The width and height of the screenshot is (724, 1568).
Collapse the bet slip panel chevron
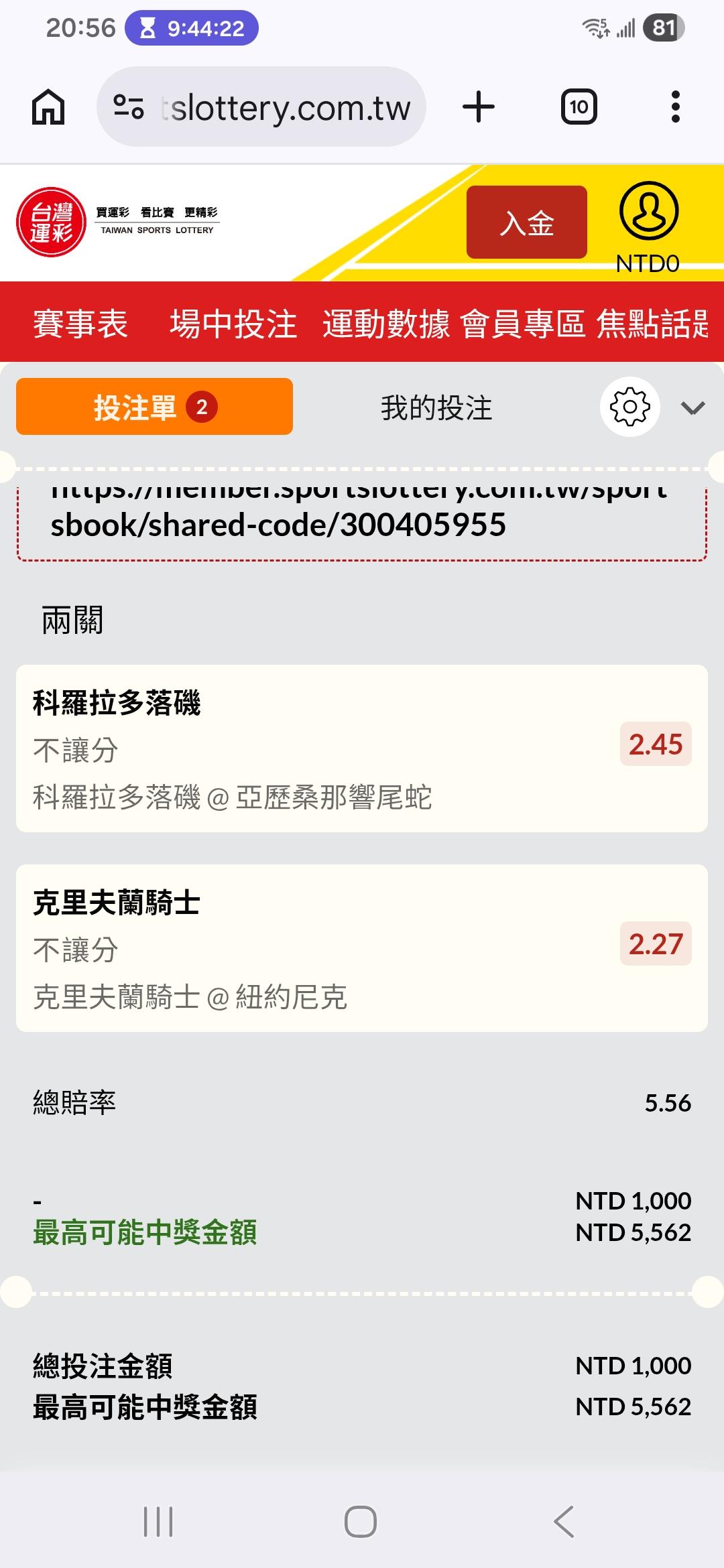click(692, 408)
